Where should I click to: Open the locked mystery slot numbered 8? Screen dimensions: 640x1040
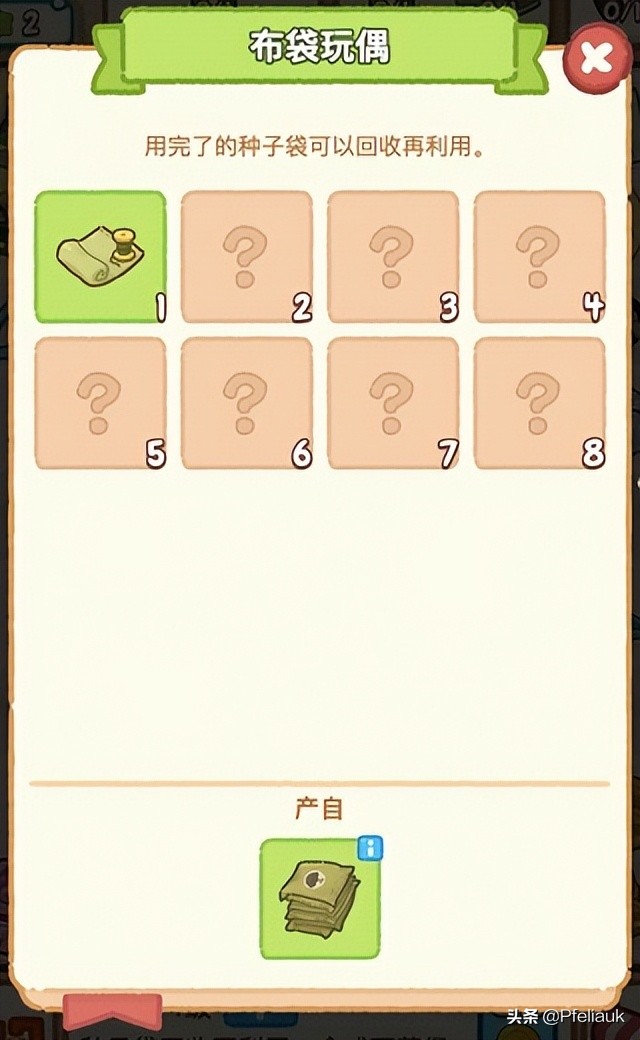click(x=539, y=403)
